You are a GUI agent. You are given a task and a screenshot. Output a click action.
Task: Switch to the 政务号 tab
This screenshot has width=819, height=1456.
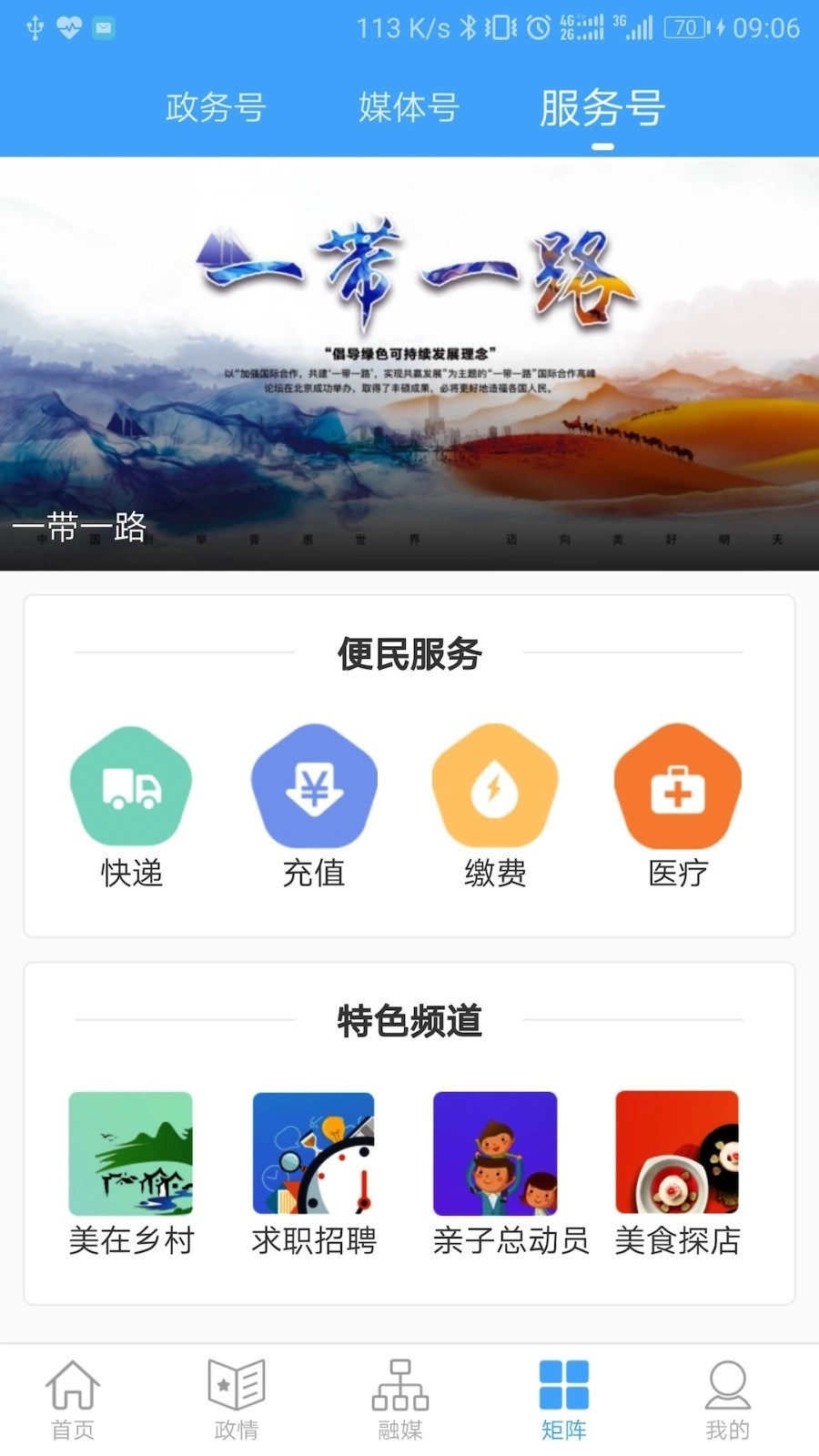point(215,109)
